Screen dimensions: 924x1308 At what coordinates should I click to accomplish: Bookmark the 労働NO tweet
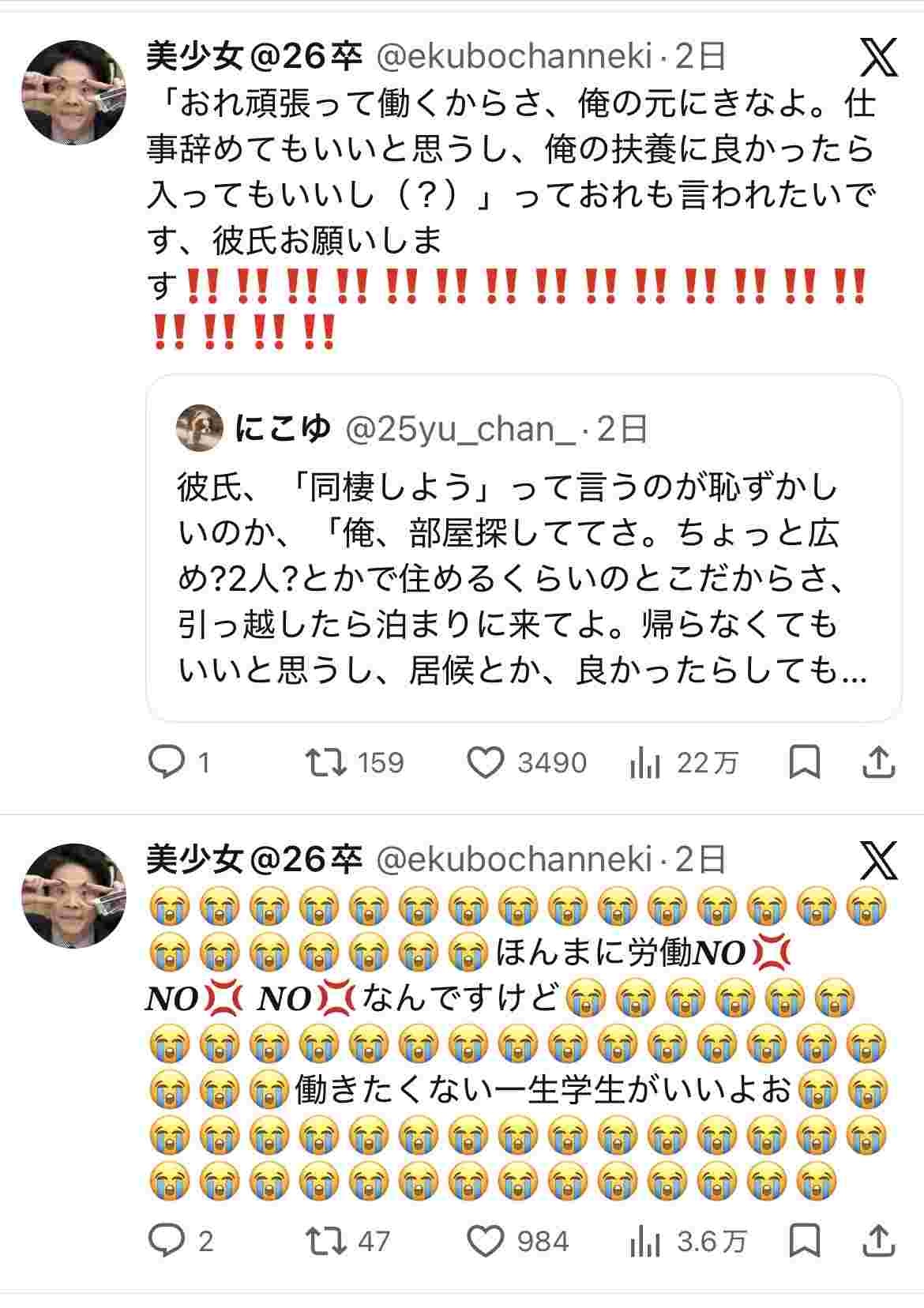pos(805,1241)
